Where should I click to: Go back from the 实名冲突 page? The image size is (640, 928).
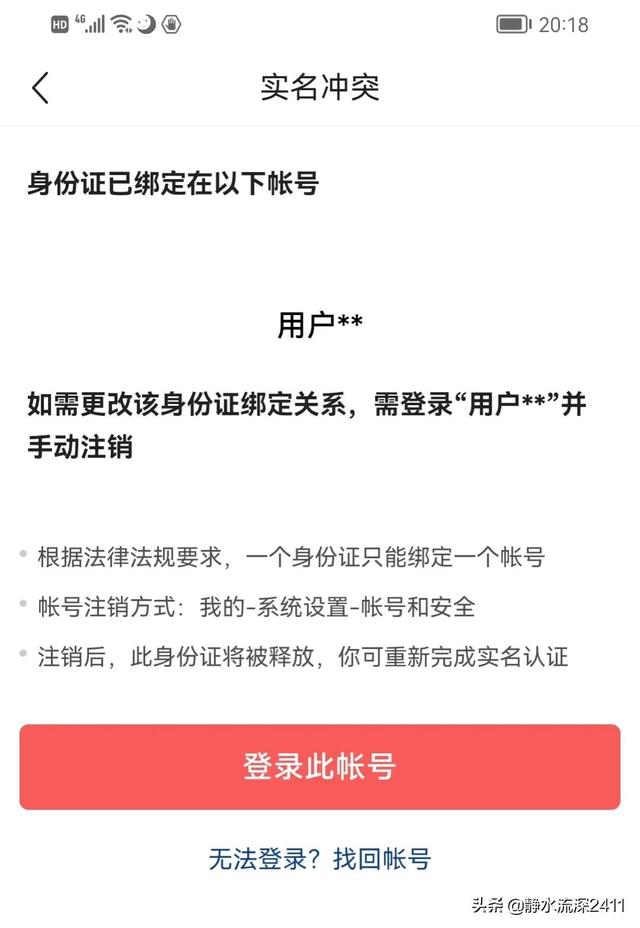point(40,87)
